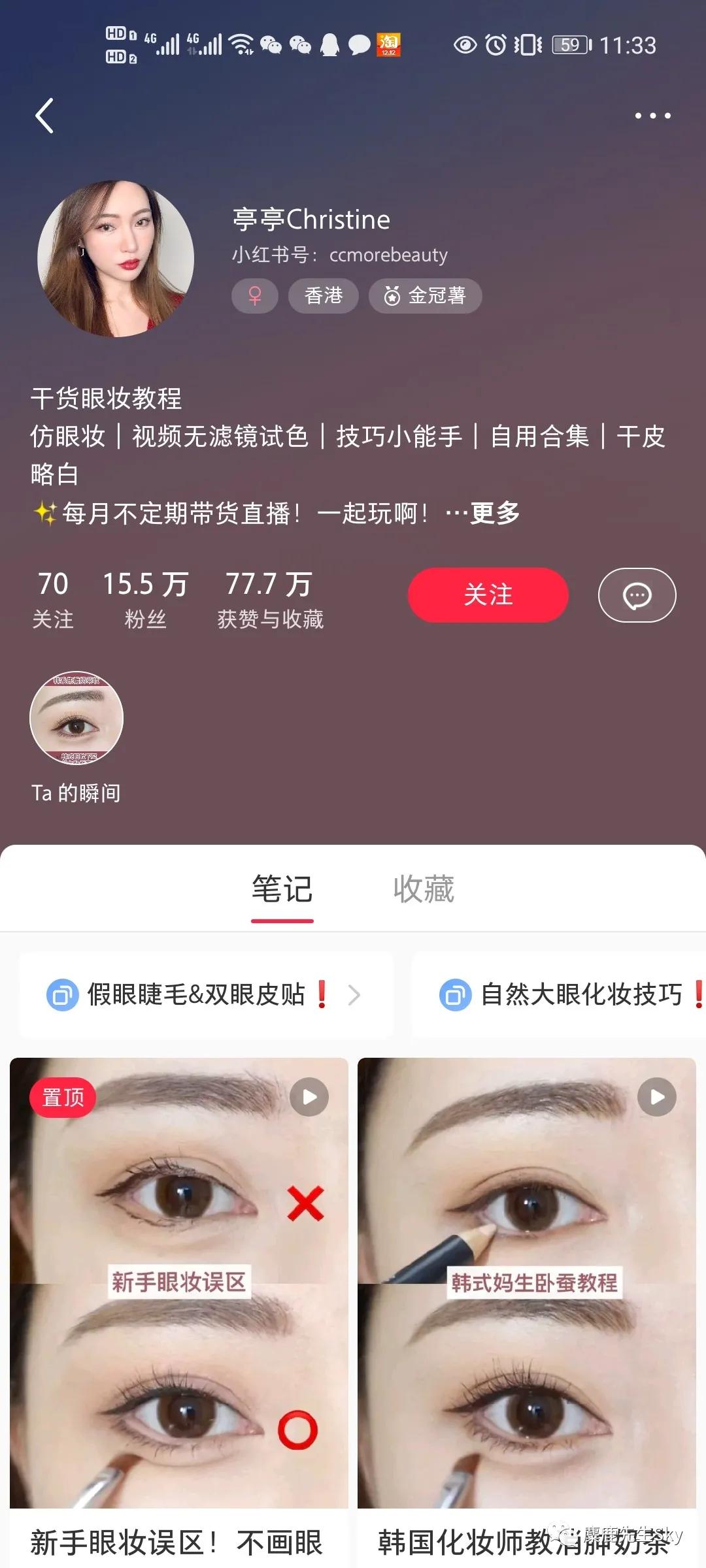
Task: Tap the collection icon beside 假眼睫毛&双眼皮贴
Action: pos(63,995)
